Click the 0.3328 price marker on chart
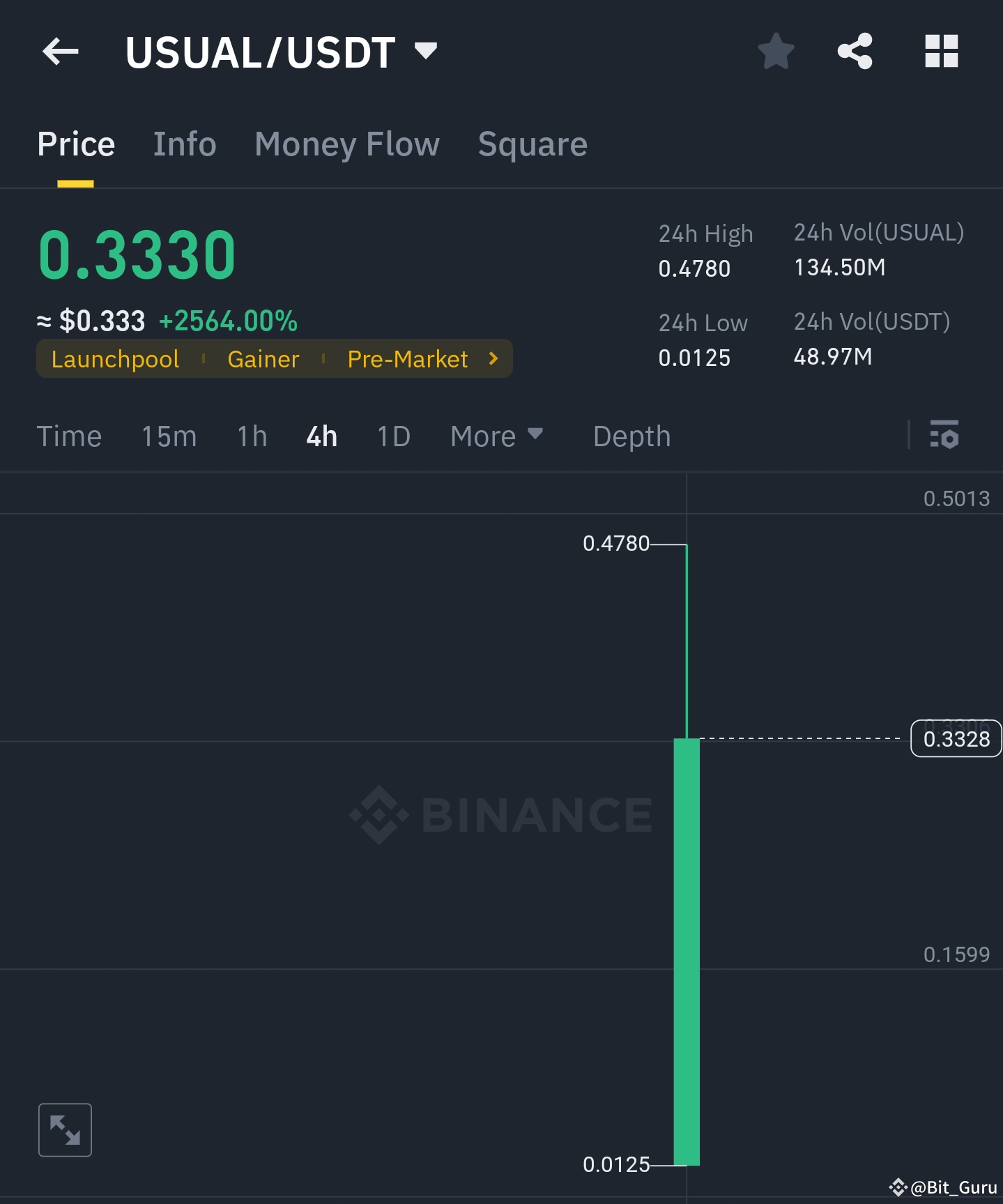 [x=956, y=739]
